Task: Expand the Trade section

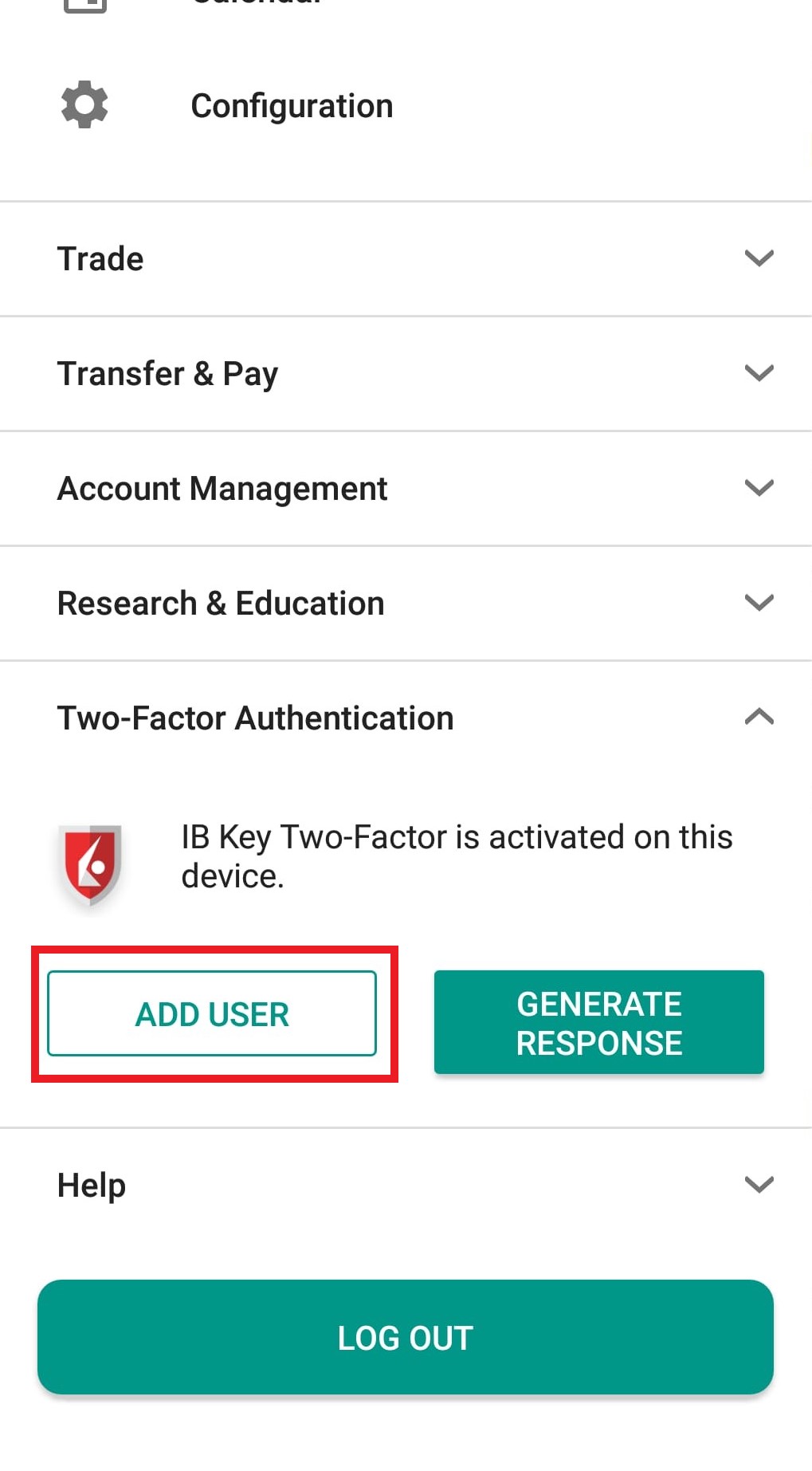Action: [406, 259]
